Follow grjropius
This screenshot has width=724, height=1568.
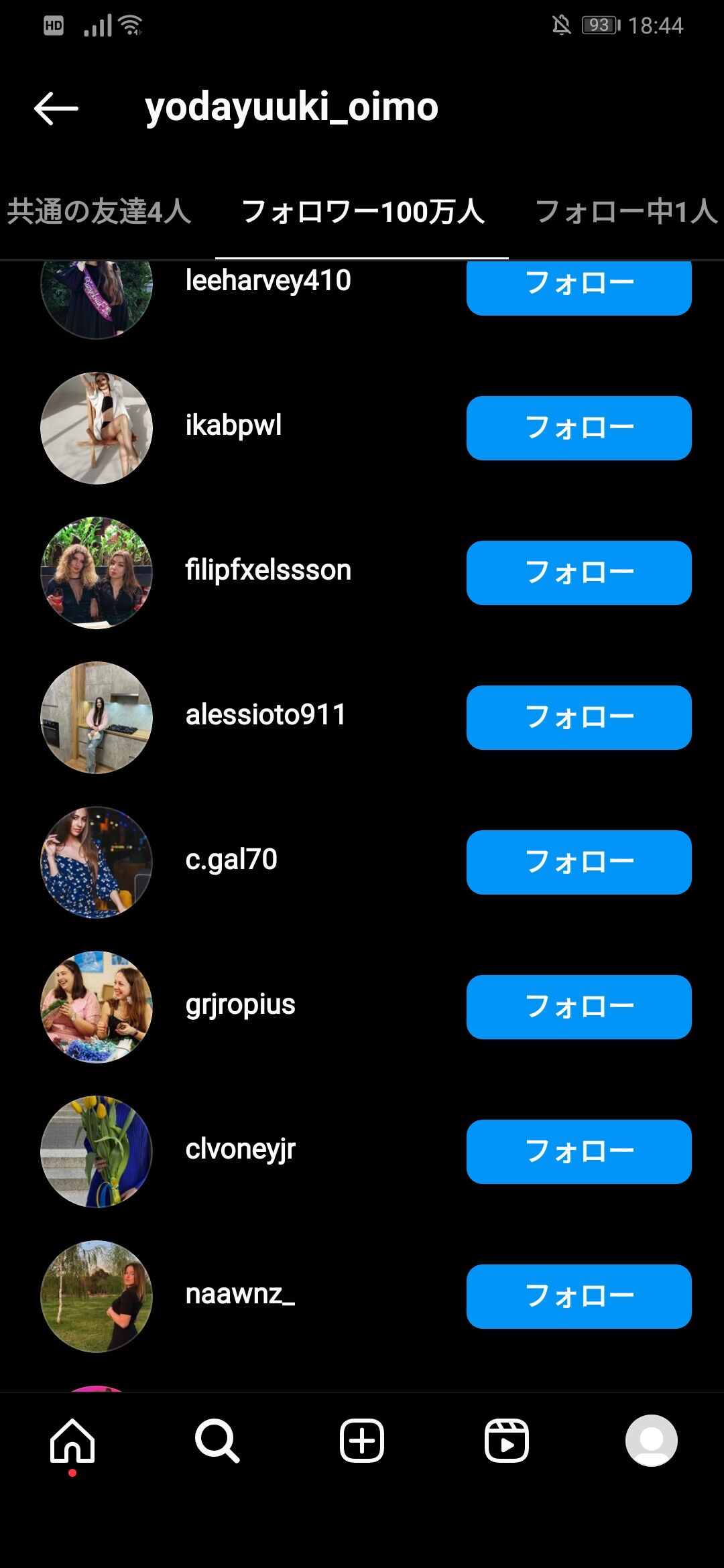[579, 1007]
